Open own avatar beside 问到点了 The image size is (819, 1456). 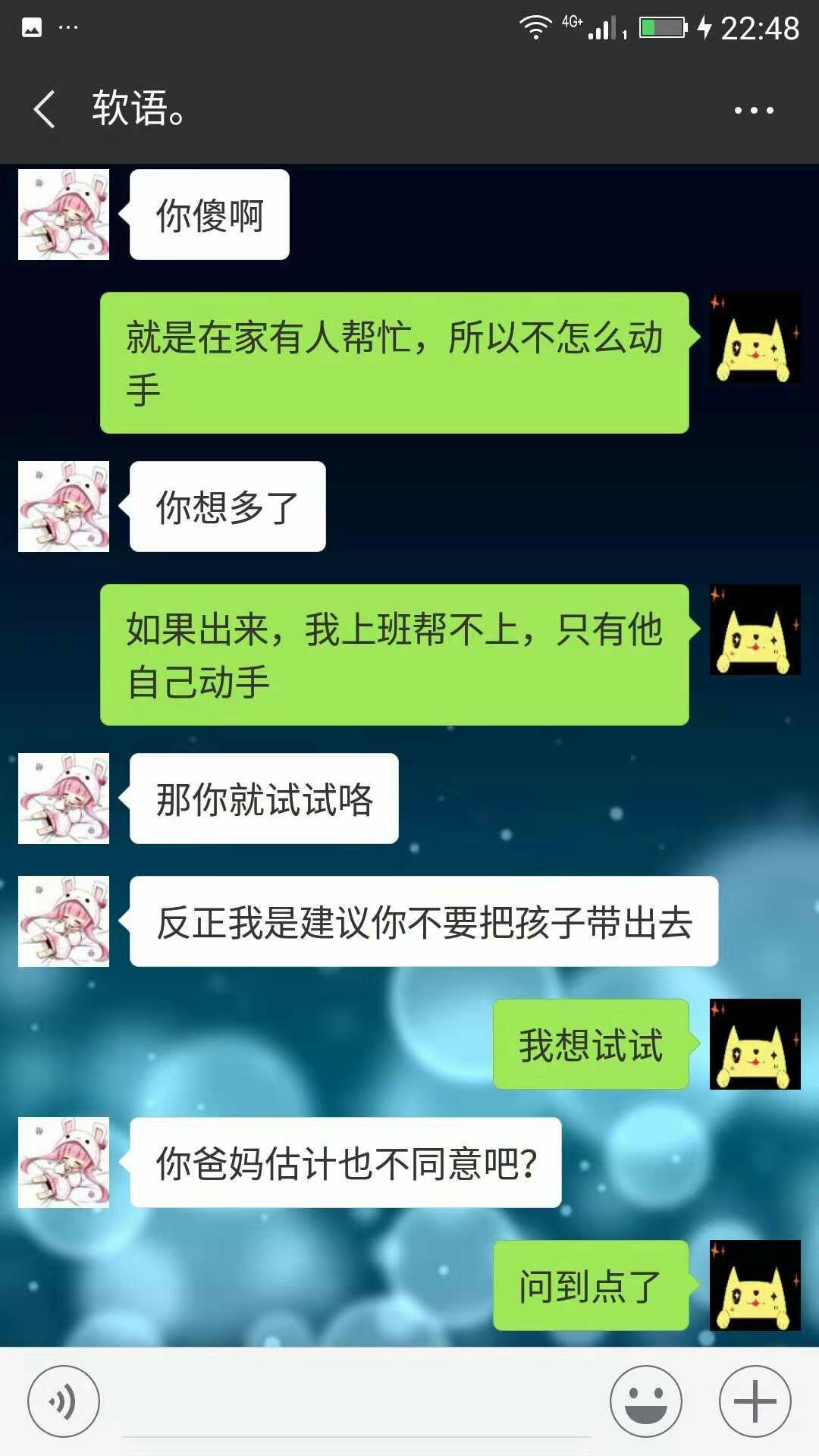(755, 1285)
